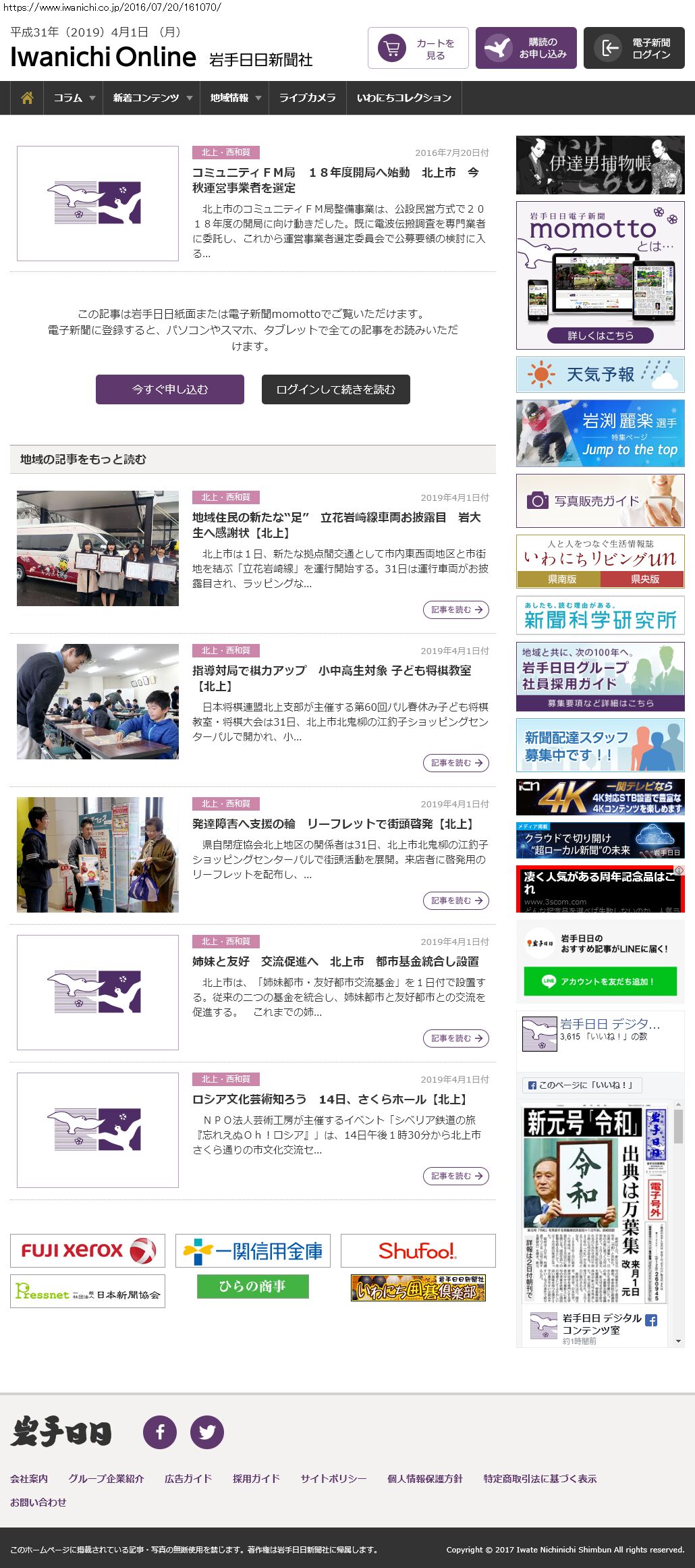This screenshot has height=1568, width=695.
Task: Tap the 今すぐ申し込む button
Action: coord(170,389)
